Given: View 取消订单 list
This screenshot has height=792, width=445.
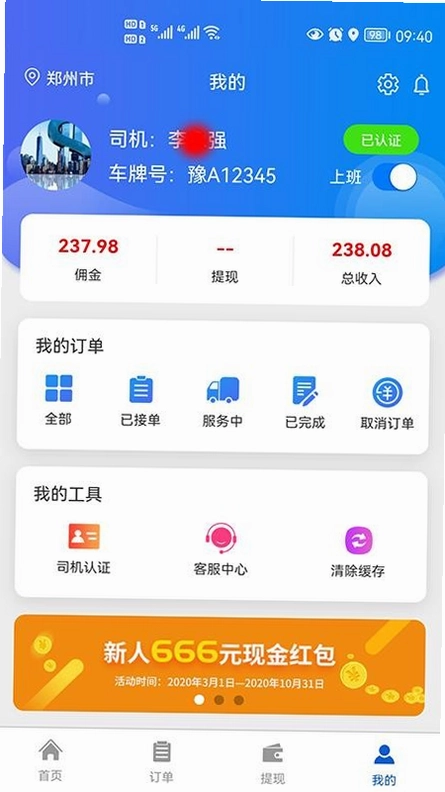Looking at the screenshot, I should click(x=387, y=405).
